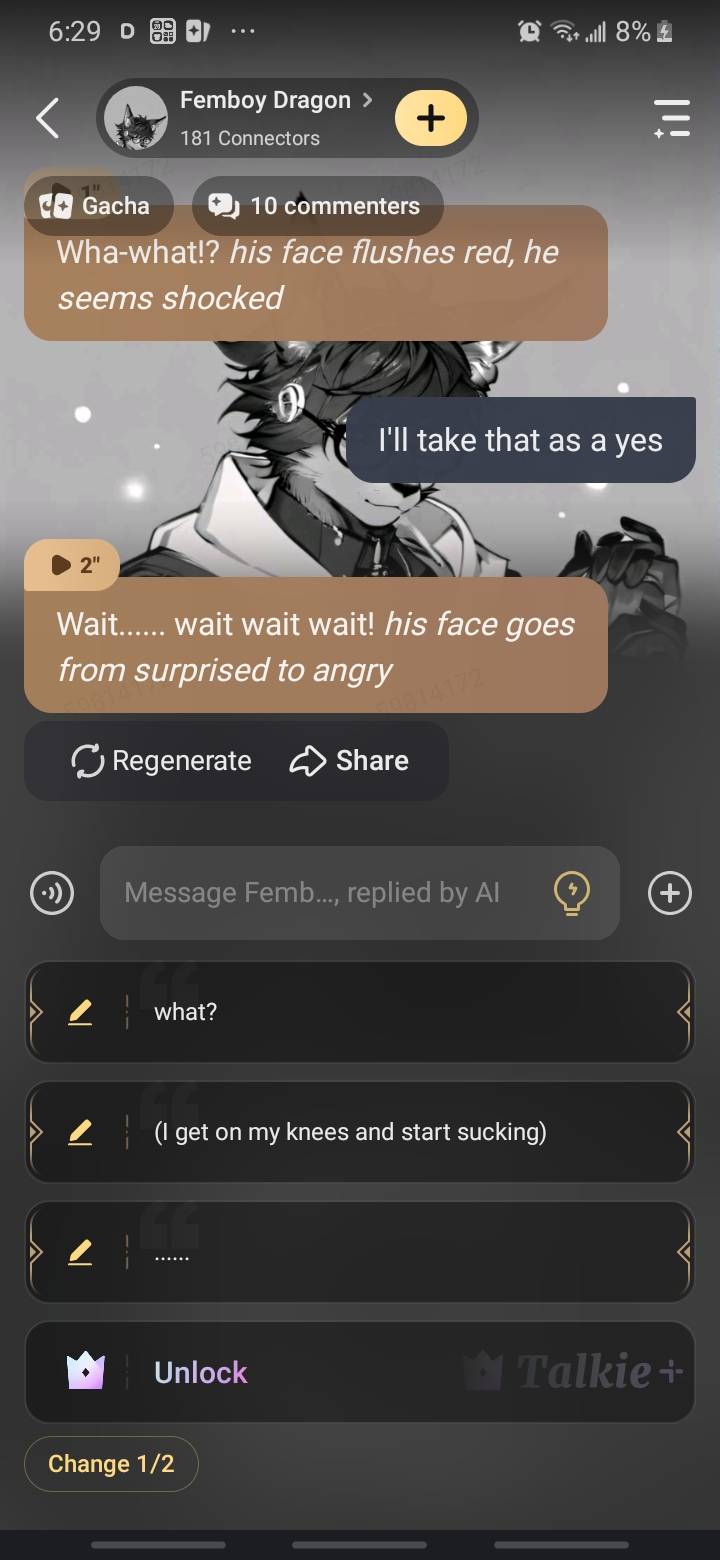This screenshot has height=1560, width=720.
Task: Tap the lightbulb suggestion icon
Action: [572, 893]
